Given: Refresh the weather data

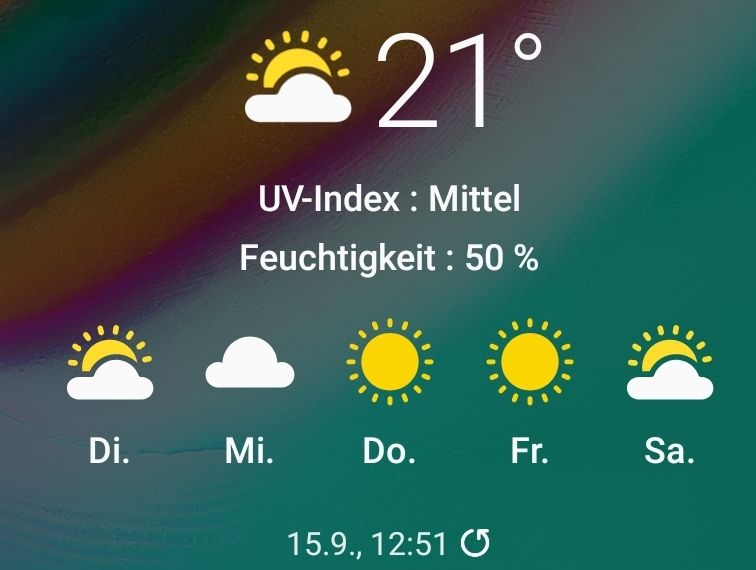Looking at the screenshot, I should tap(476, 544).
